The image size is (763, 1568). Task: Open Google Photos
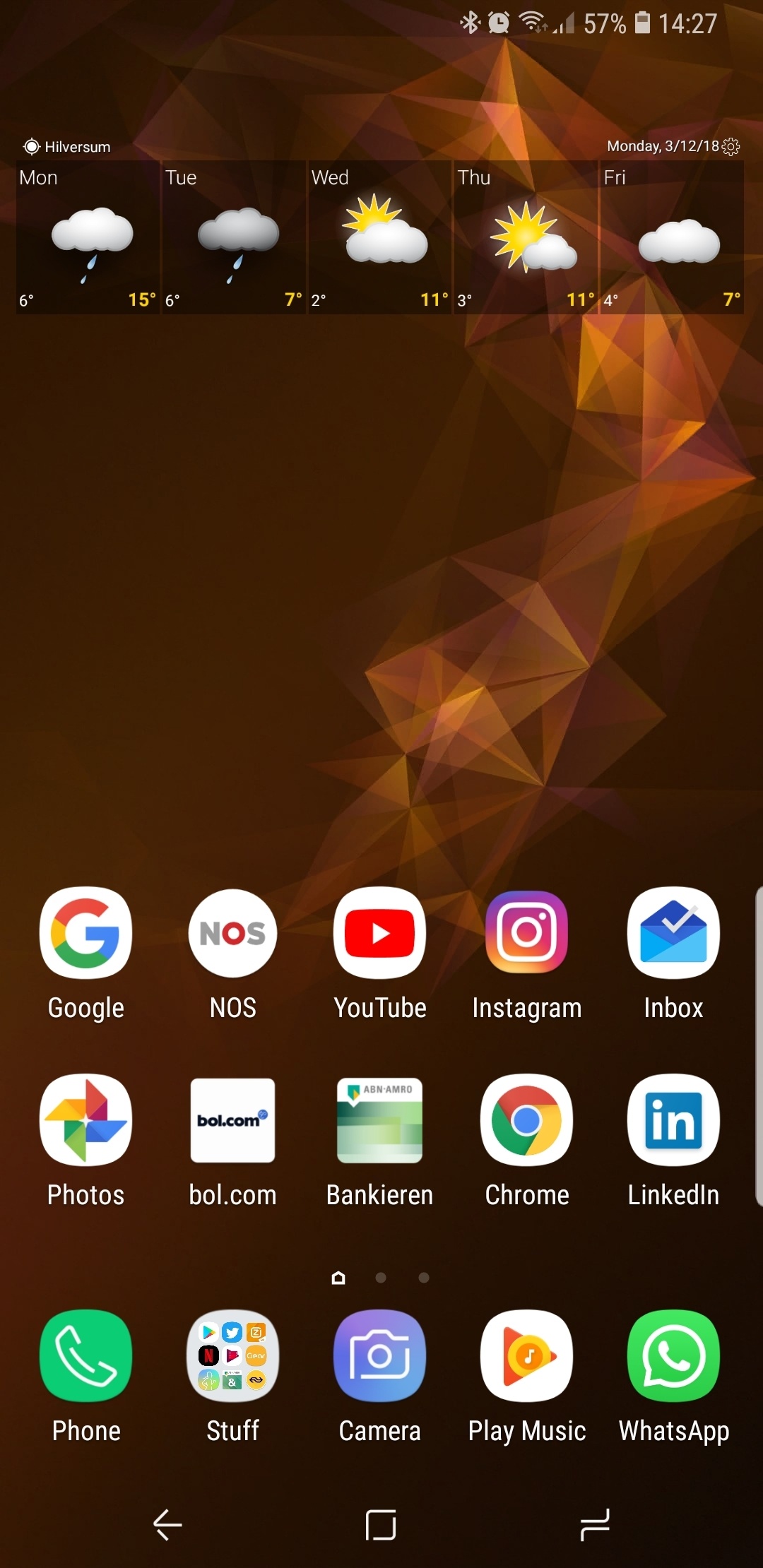85,1120
